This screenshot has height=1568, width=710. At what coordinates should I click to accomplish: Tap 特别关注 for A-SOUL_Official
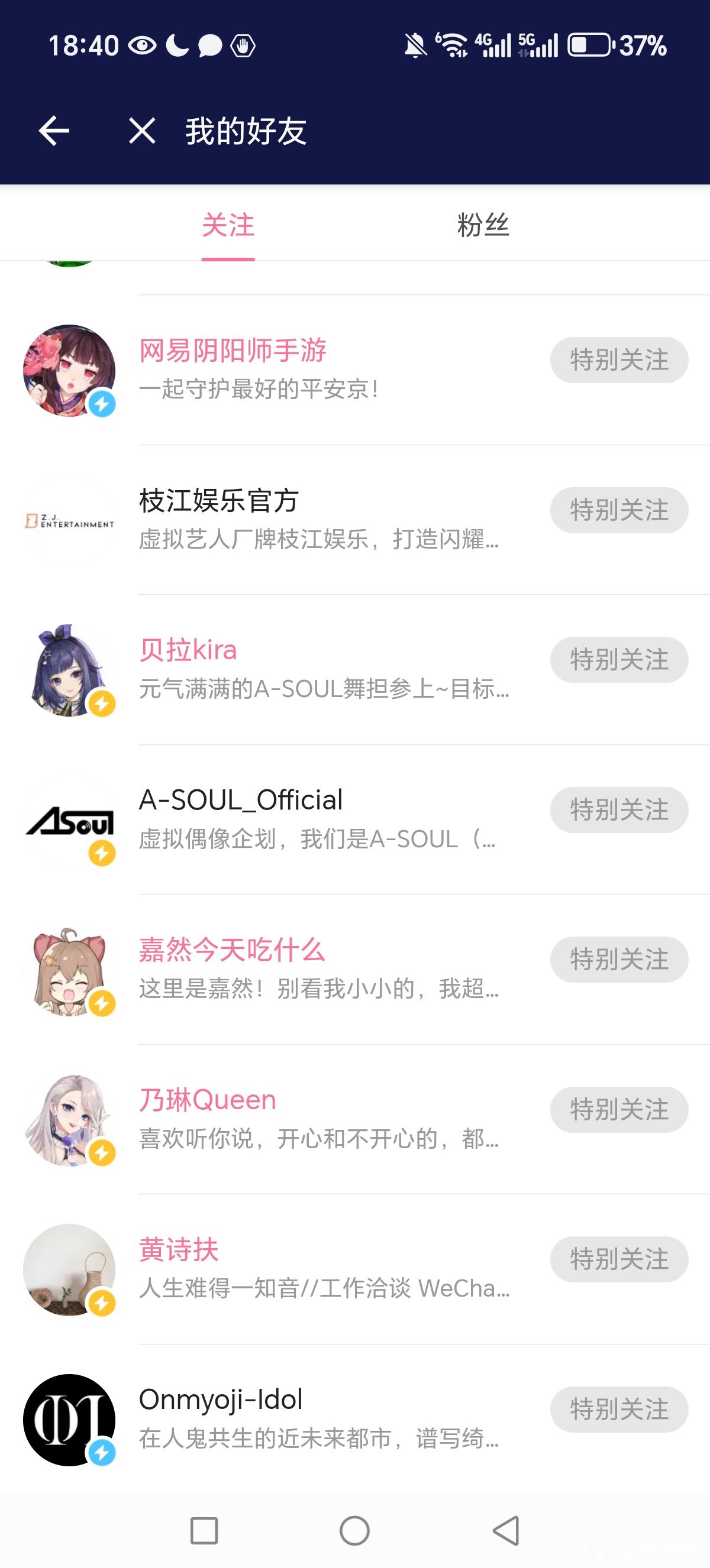tap(619, 810)
